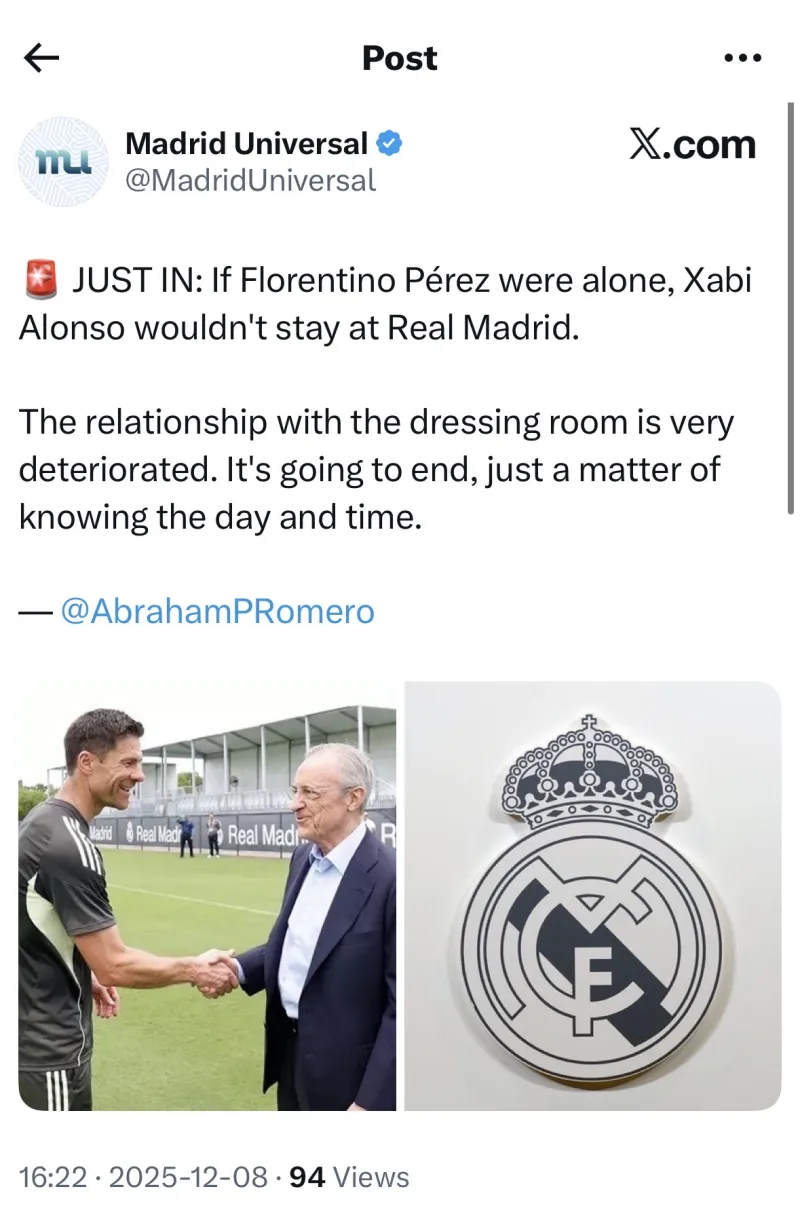The image size is (800, 1223).
Task: Visit the @MadridUniversal account name
Action: tap(250, 180)
